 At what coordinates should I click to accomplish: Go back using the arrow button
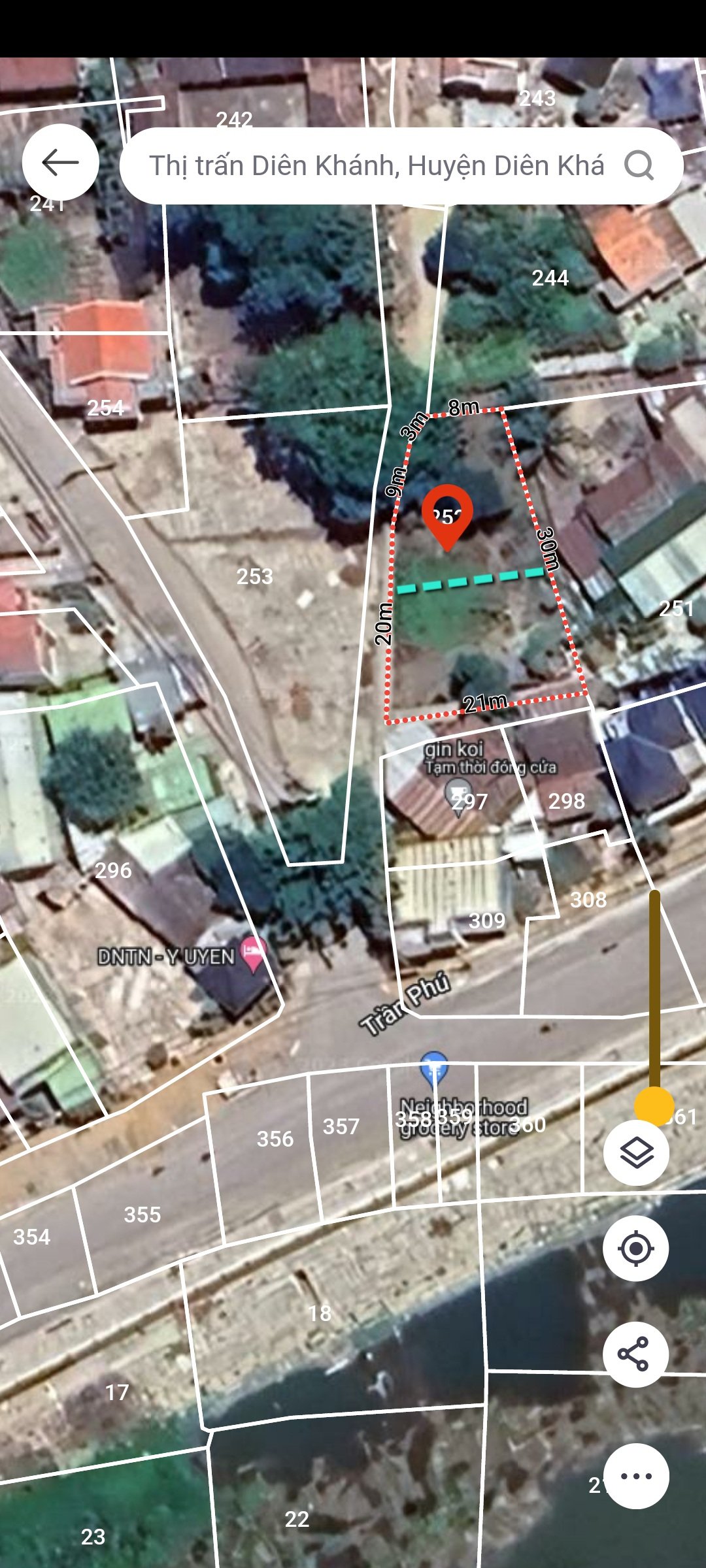point(60,162)
